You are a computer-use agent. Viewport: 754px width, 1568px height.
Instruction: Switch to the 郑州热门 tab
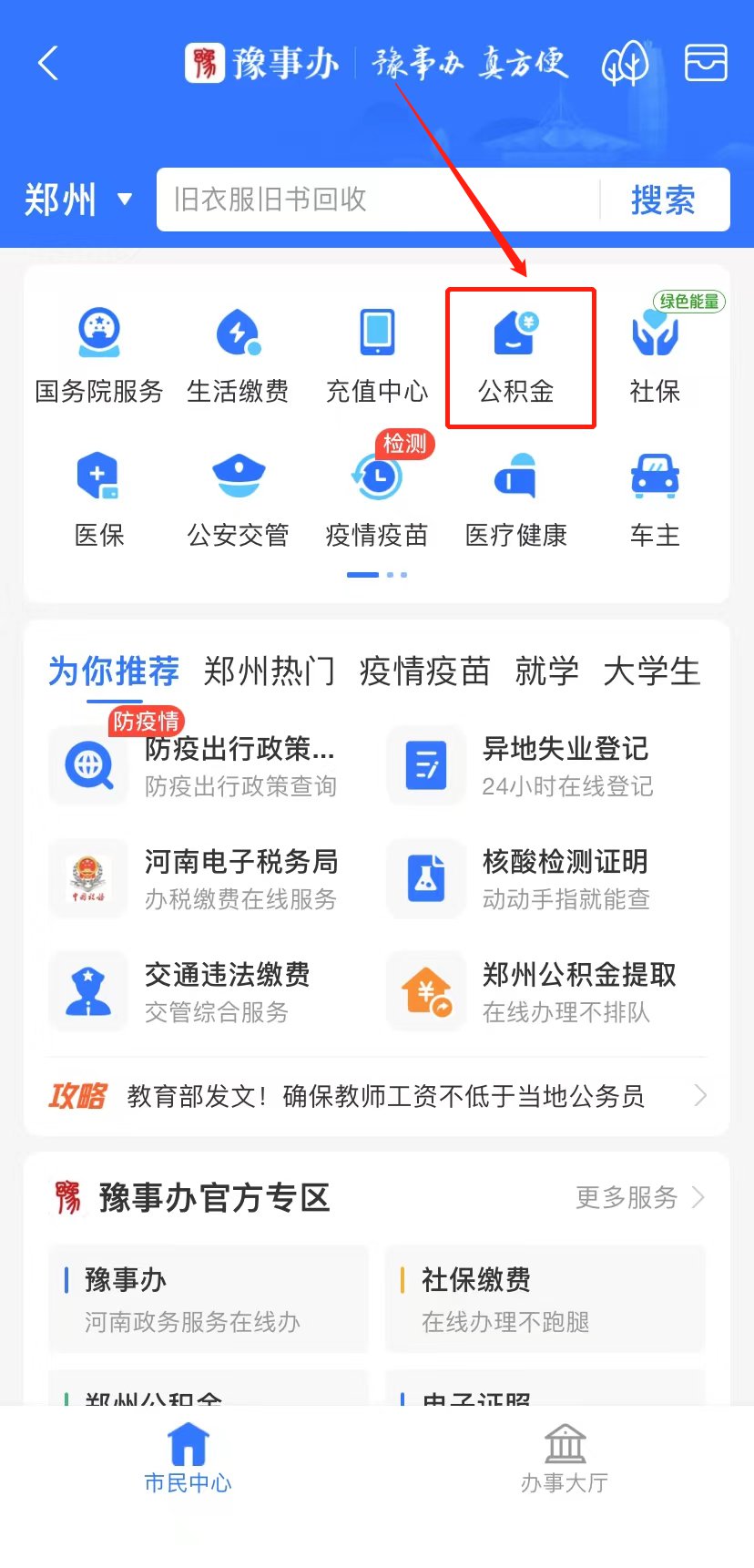point(269,671)
